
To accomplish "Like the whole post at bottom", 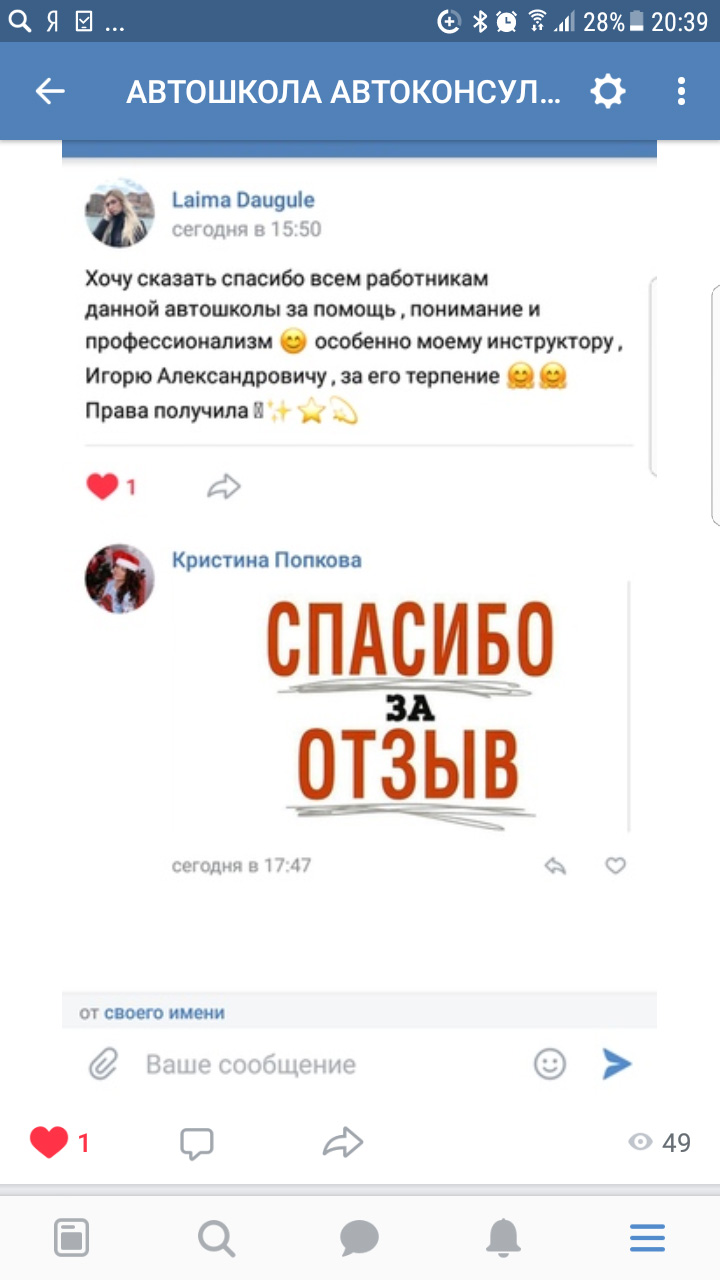I will click(50, 1142).
